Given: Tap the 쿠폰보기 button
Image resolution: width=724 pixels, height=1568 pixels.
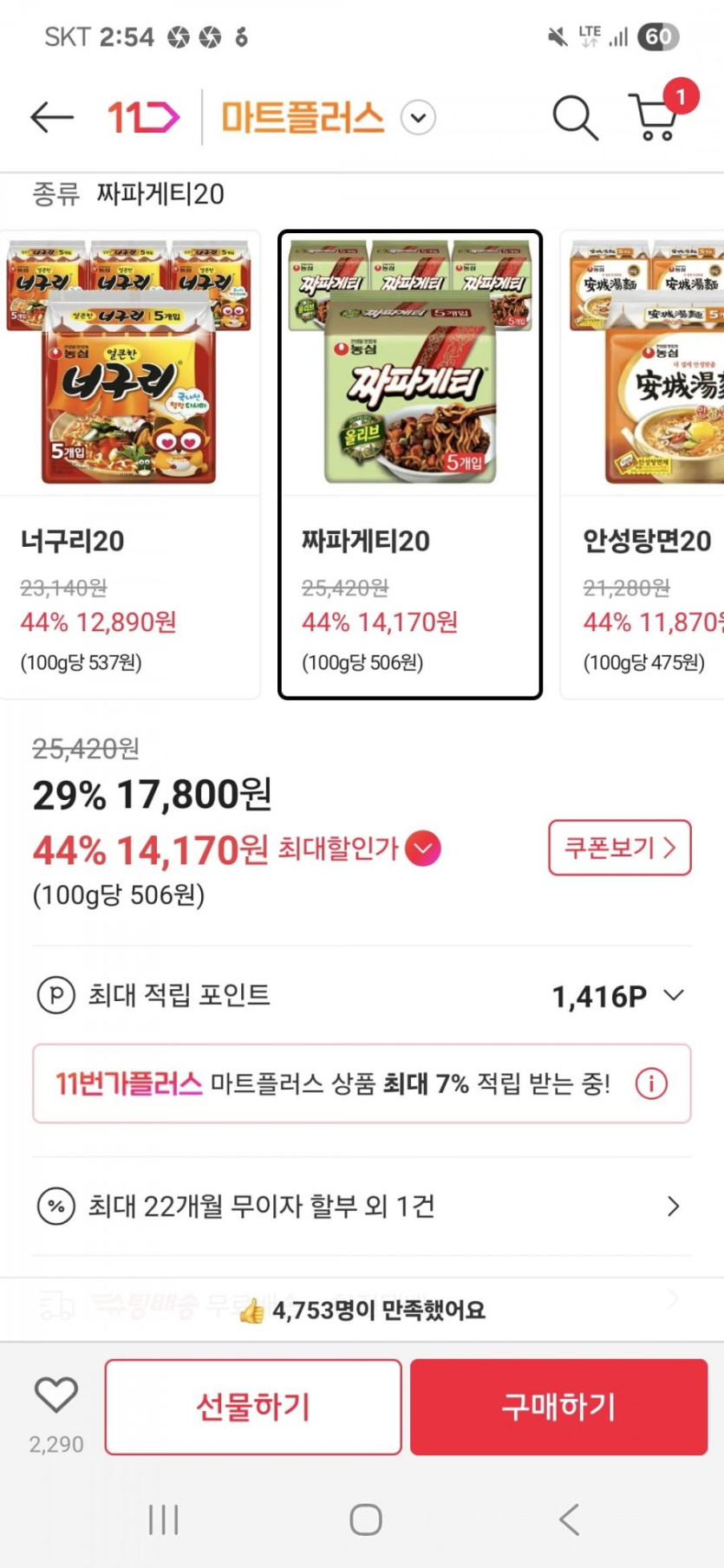Looking at the screenshot, I should click(x=619, y=848).
